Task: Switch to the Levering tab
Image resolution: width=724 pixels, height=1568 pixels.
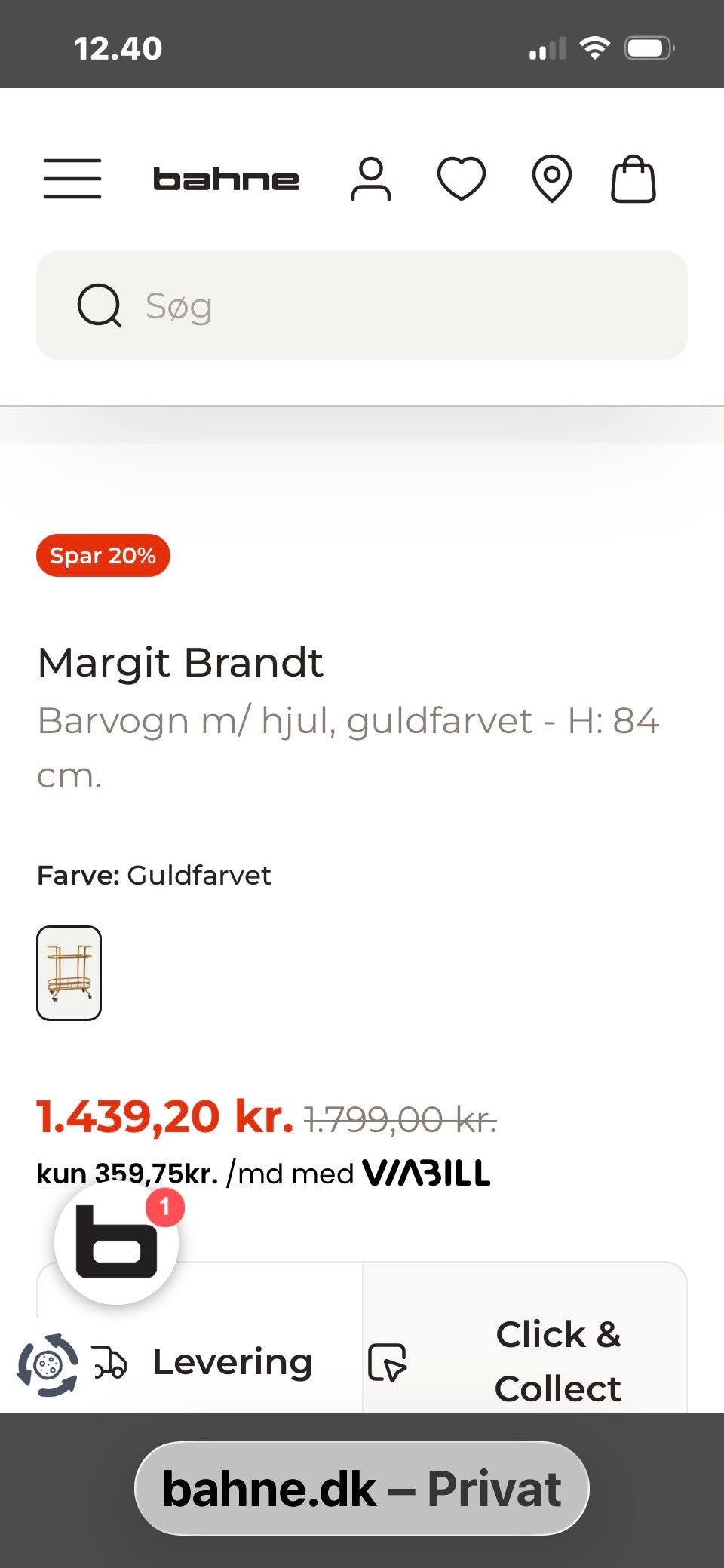Action: [232, 1360]
